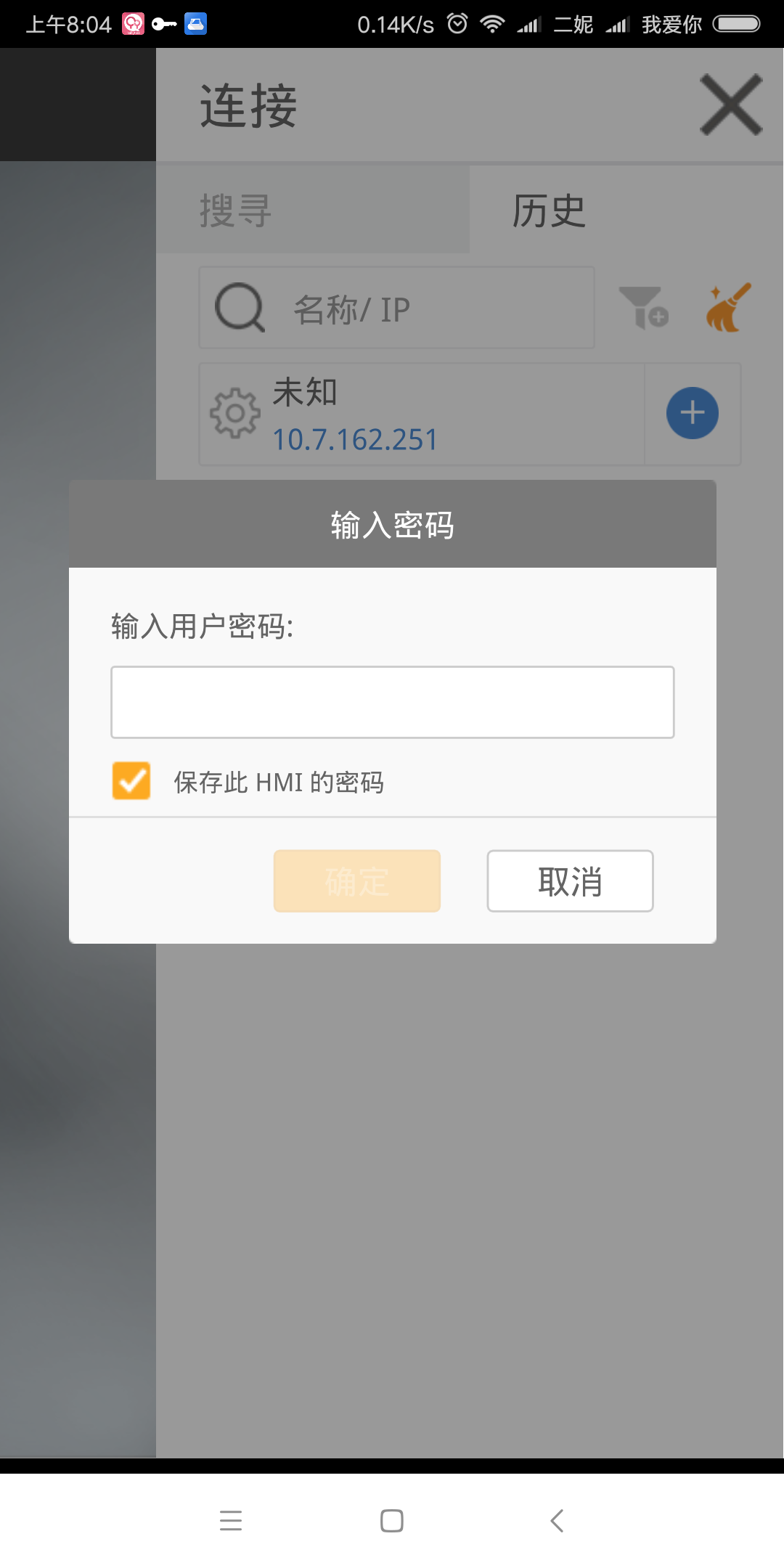784x1568 pixels.
Task: Tap the 确定 confirm button
Action: tap(356, 881)
